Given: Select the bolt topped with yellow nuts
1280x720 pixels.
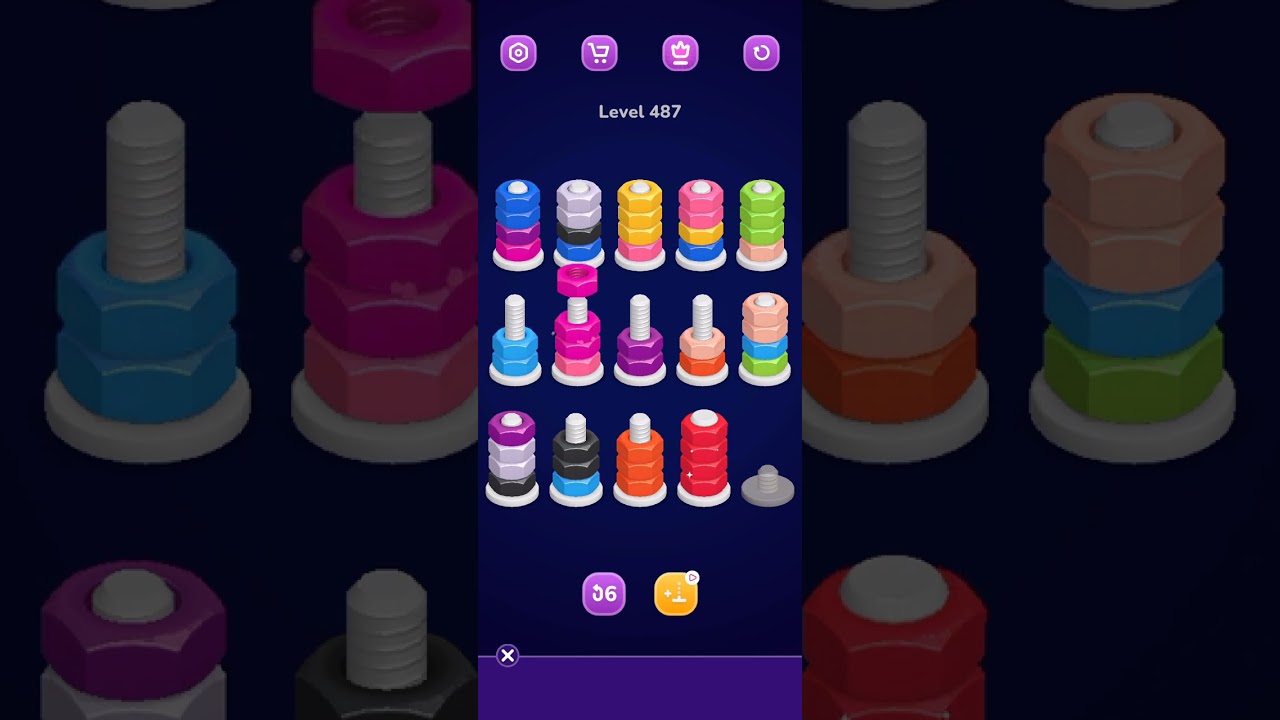Looking at the screenshot, I should pos(640,225).
